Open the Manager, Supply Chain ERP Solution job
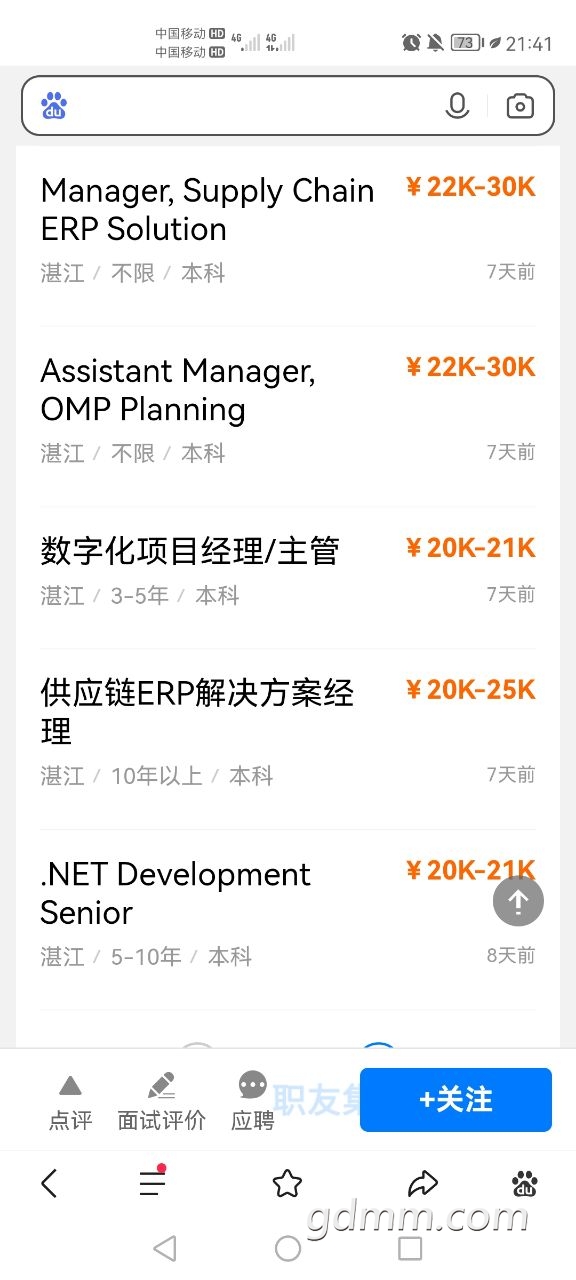Viewport: 576px width, 1280px height. tap(288, 236)
